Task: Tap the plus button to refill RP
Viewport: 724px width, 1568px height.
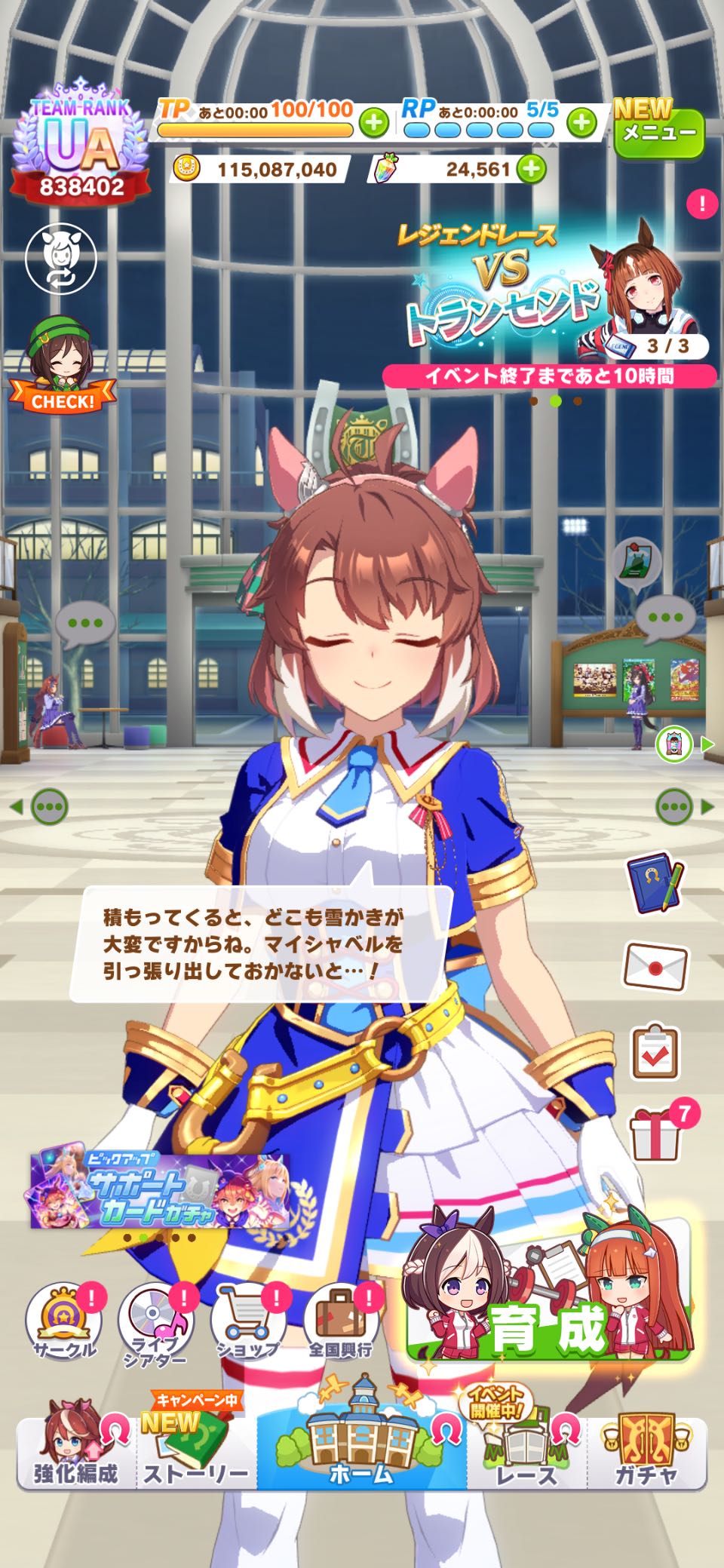Action: click(x=581, y=122)
